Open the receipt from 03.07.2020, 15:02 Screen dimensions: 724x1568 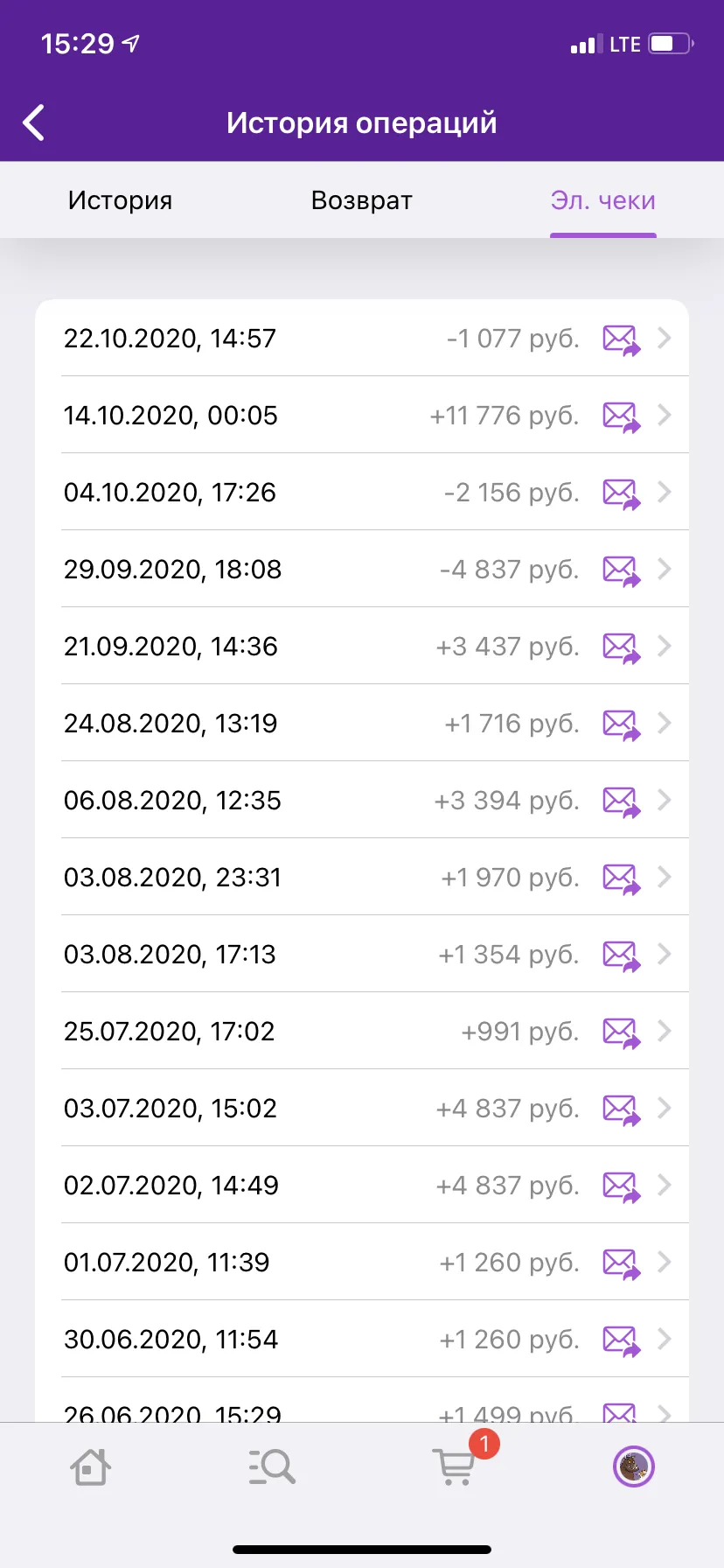pyautogui.click(x=362, y=1108)
